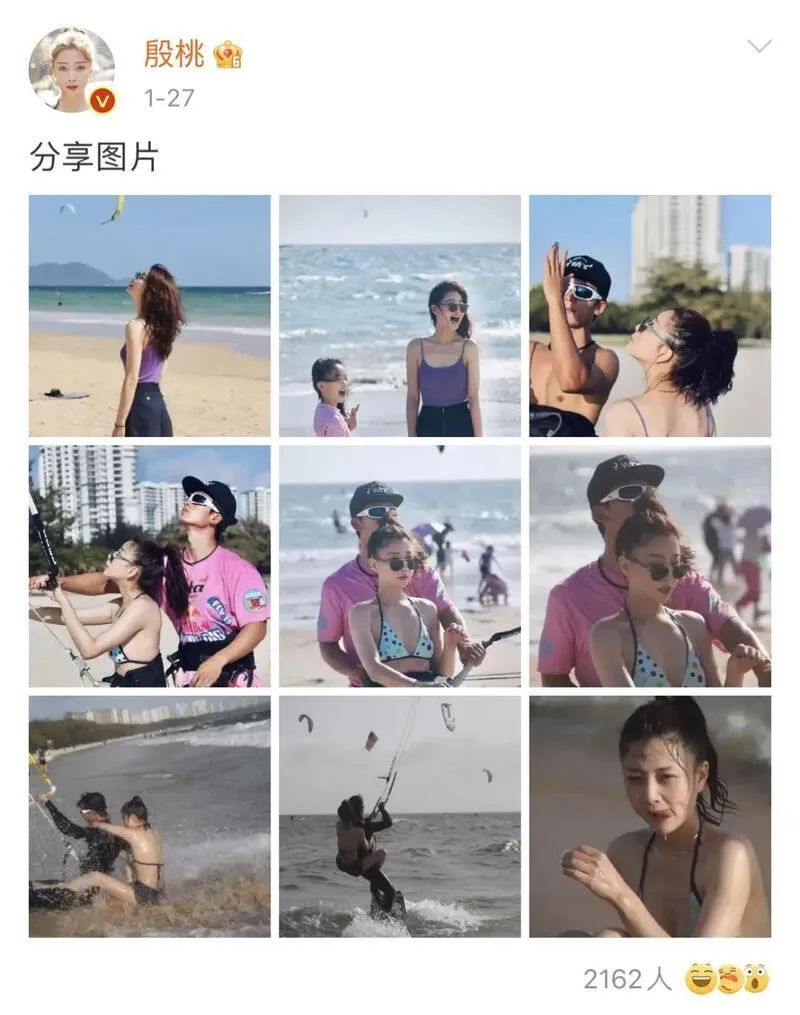Open close-up photo of couple in sunglasses
800x1015 pixels.
pos(649,566)
